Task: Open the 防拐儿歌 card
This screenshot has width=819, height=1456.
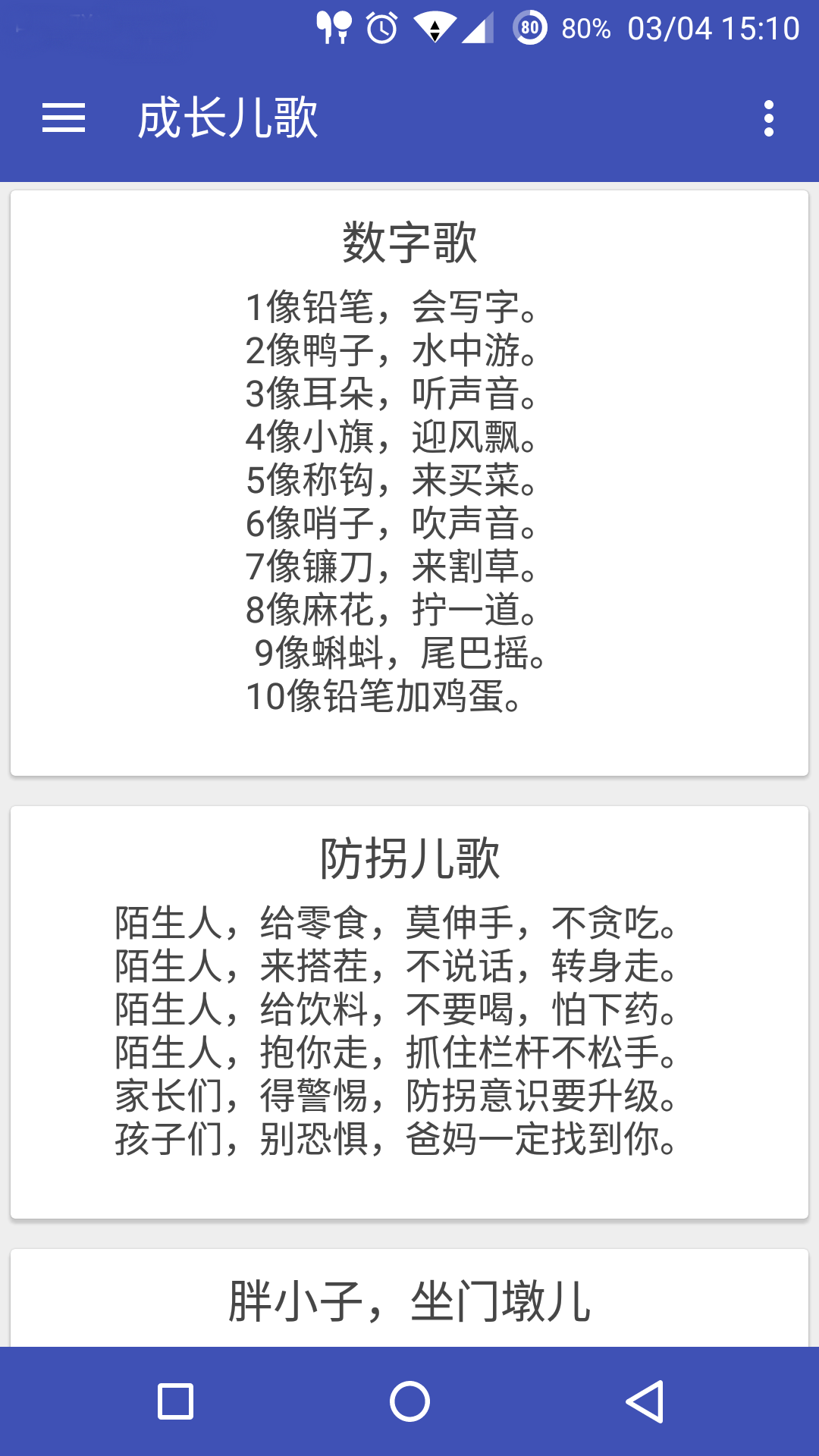Action: 409,1012
